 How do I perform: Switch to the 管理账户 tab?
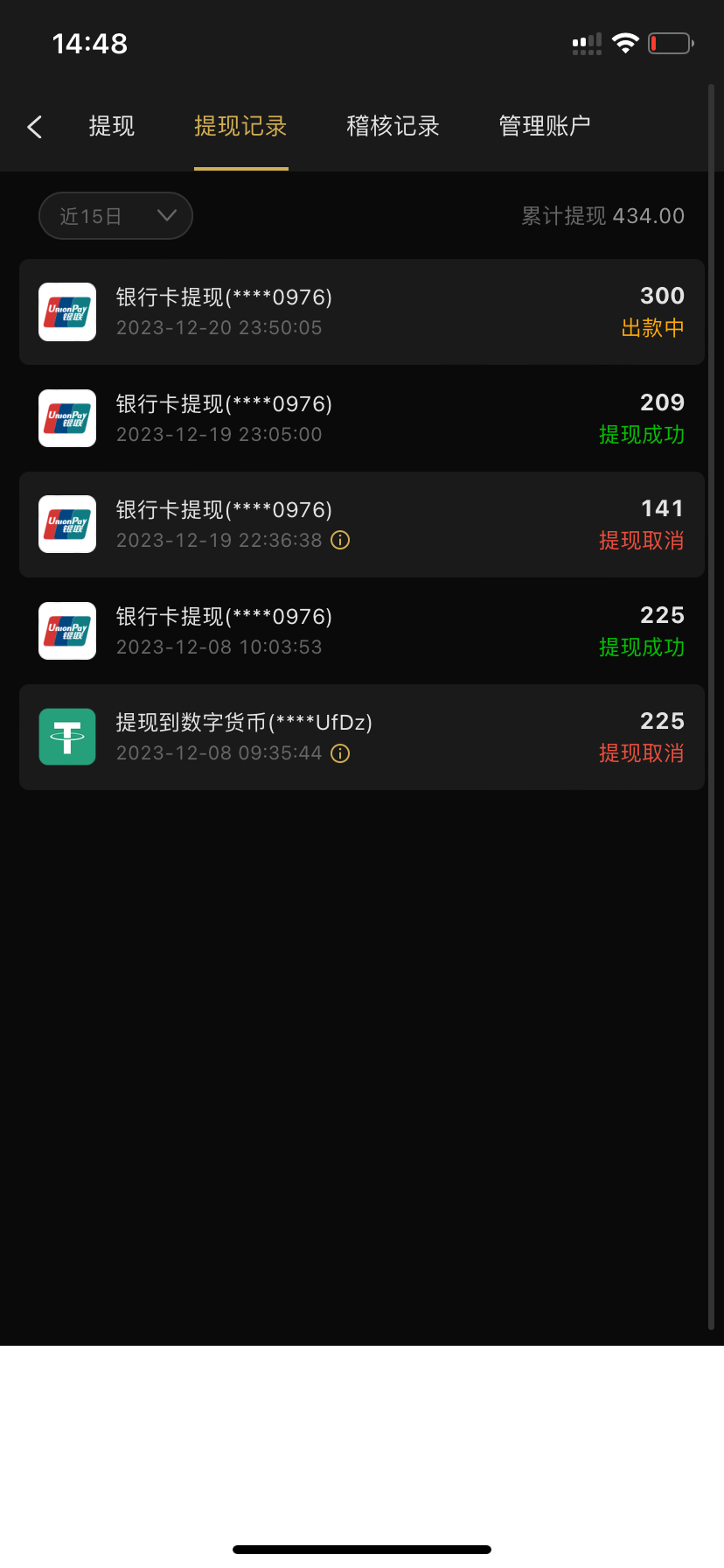[544, 127]
